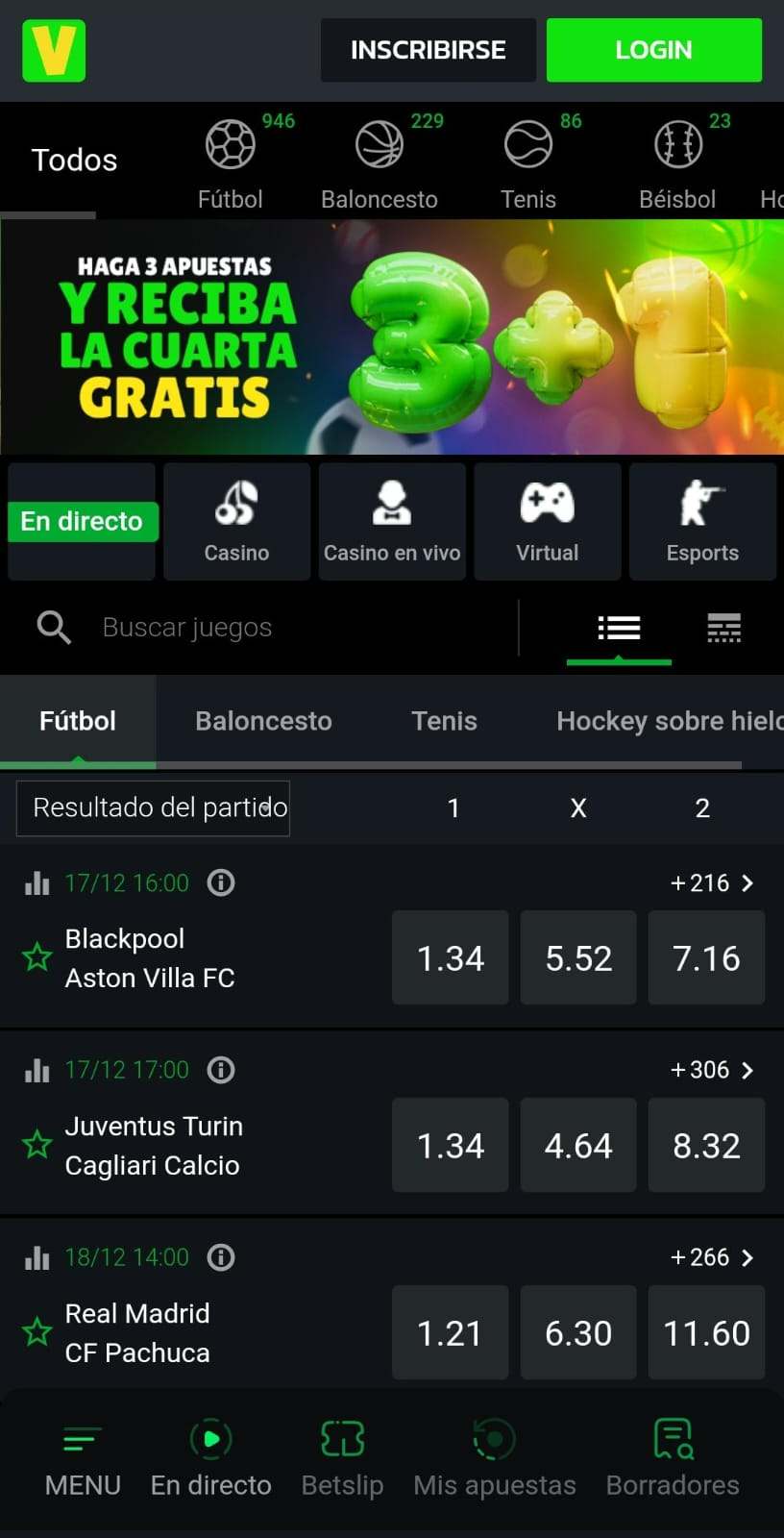Image resolution: width=784 pixels, height=1538 pixels.
Task: Open Casino en vivo
Action: click(x=392, y=522)
